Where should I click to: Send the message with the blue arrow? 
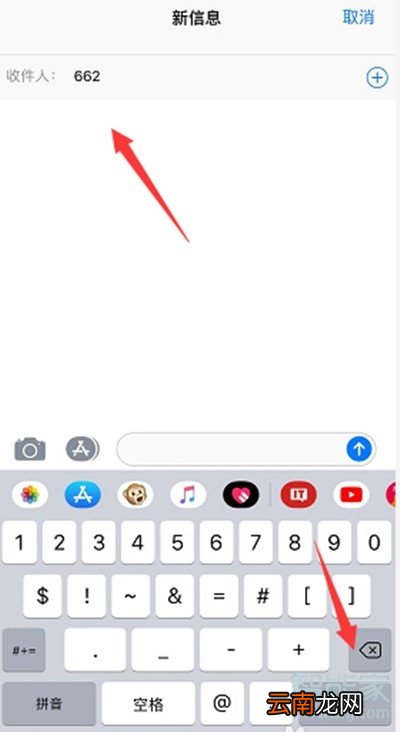click(359, 449)
